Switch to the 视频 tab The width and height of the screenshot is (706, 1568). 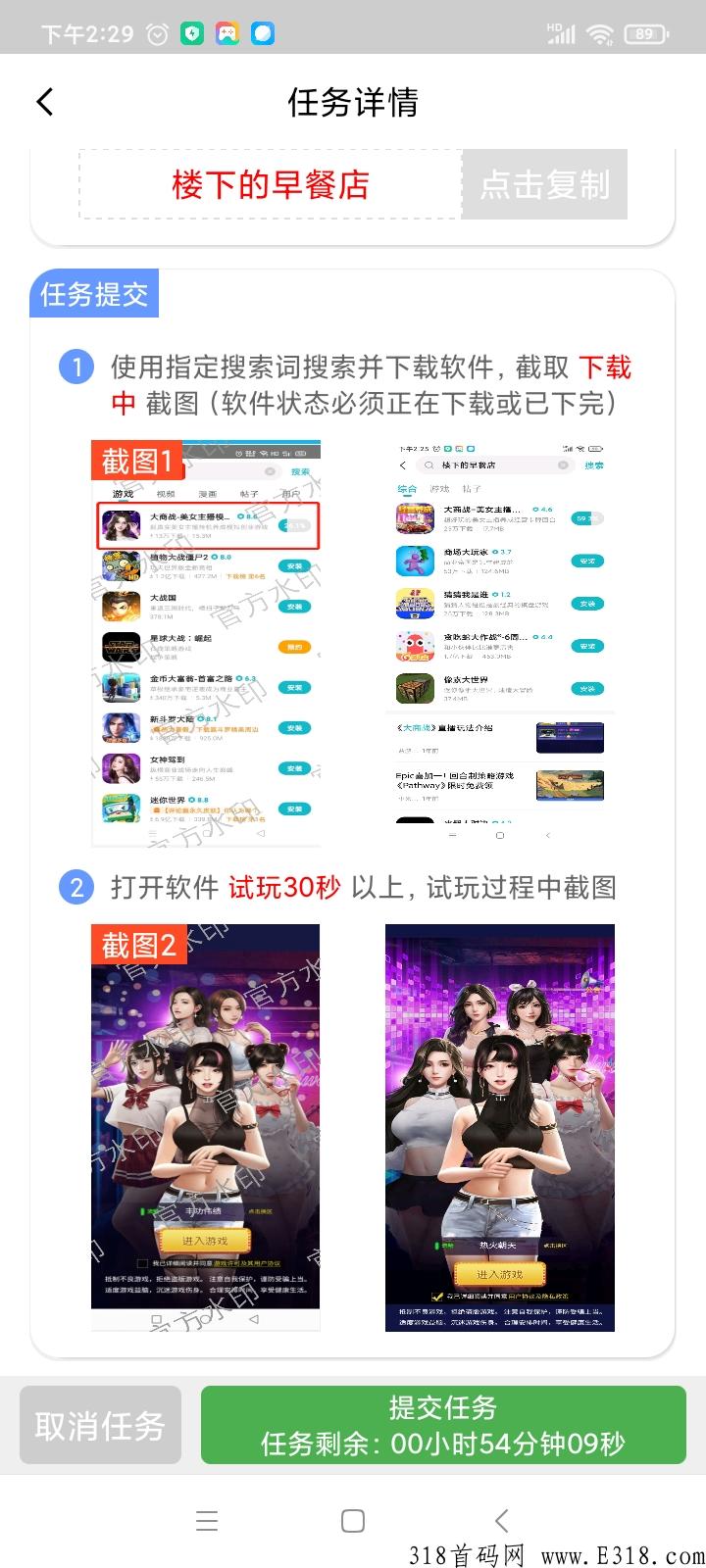165,493
